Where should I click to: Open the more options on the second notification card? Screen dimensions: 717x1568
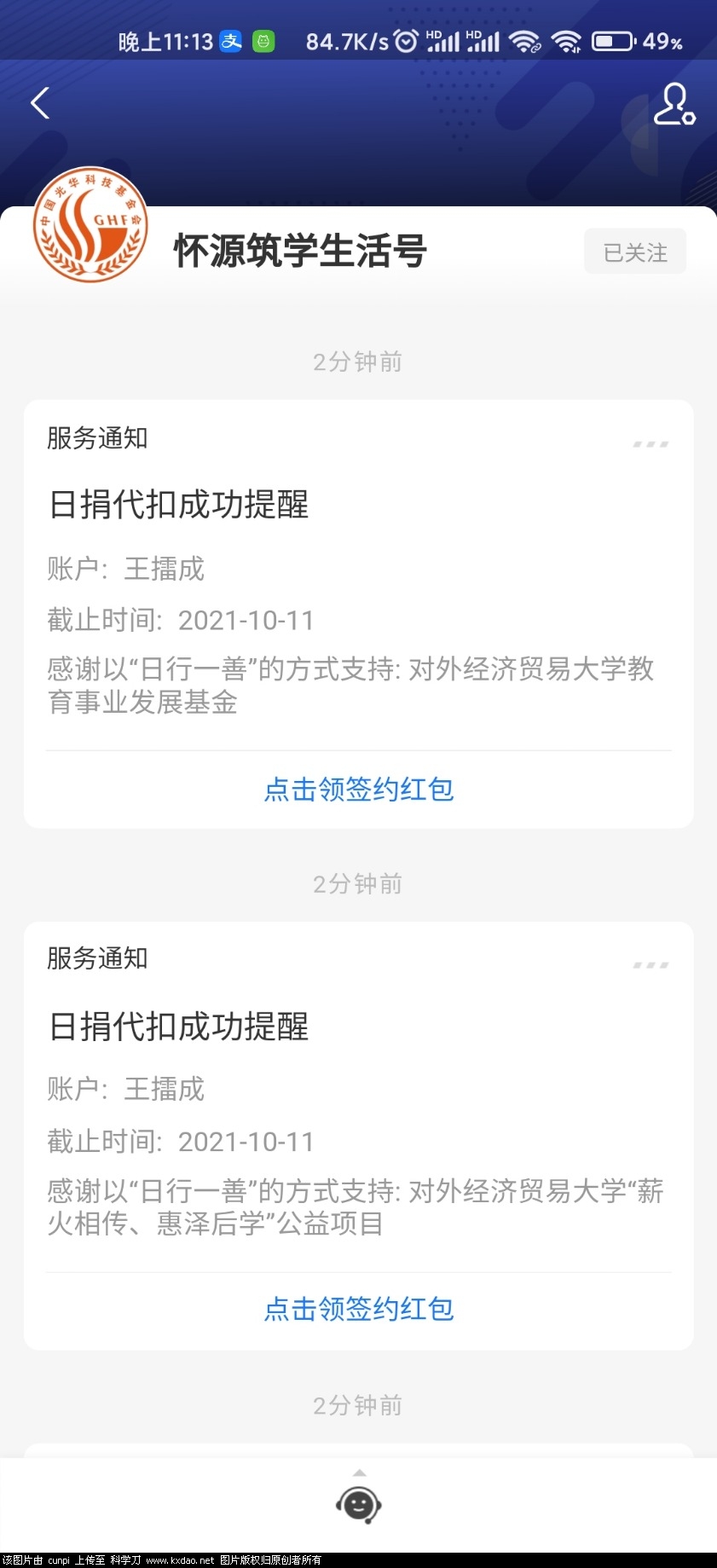coord(650,964)
